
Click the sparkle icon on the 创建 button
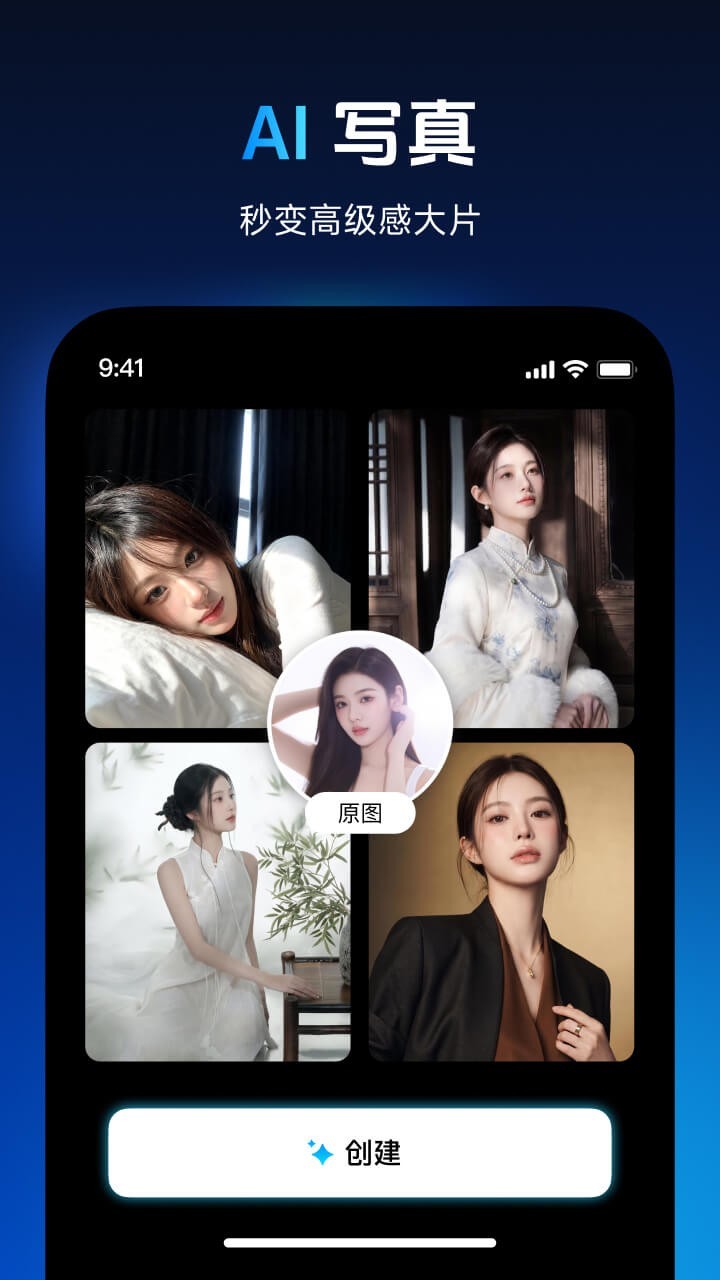tap(321, 1153)
